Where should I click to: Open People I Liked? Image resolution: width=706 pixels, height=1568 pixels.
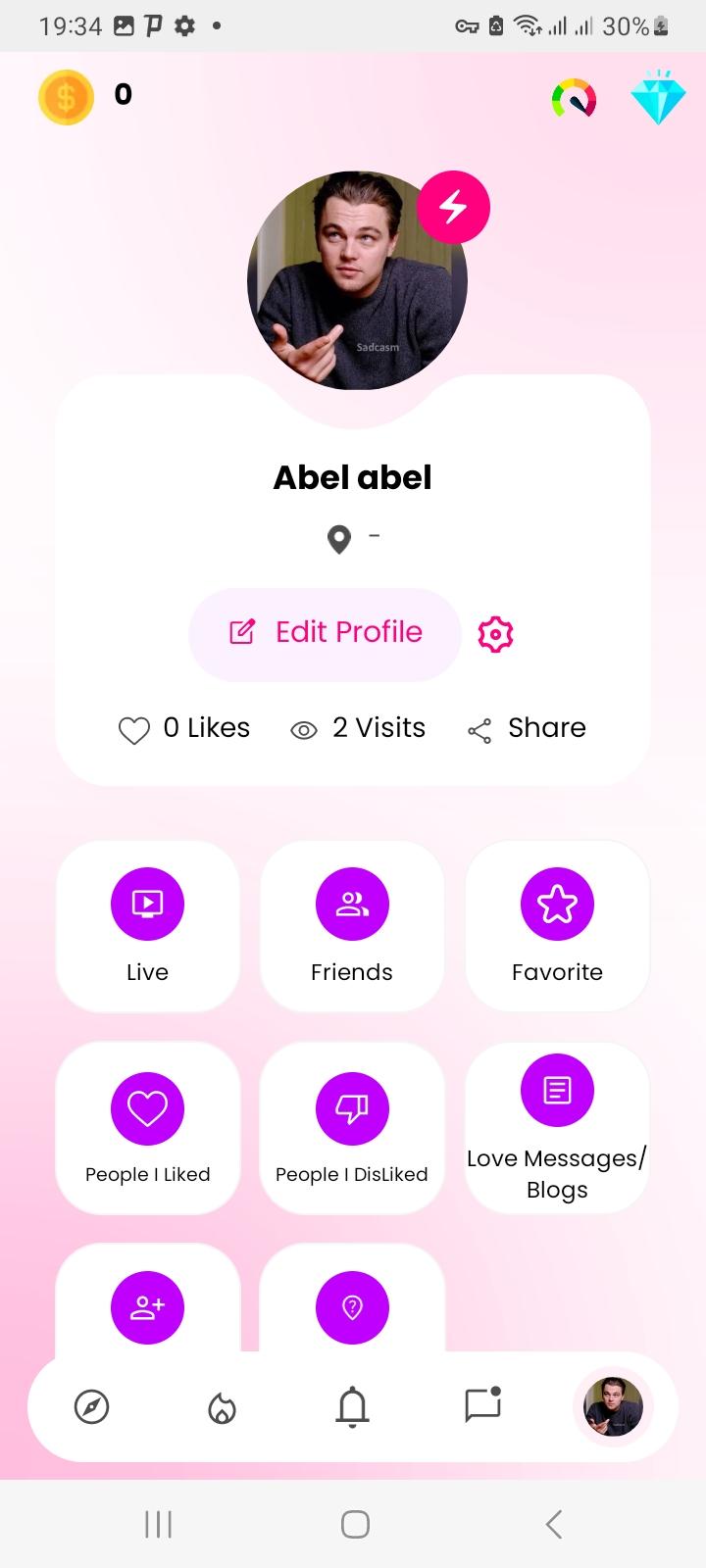[148, 1129]
